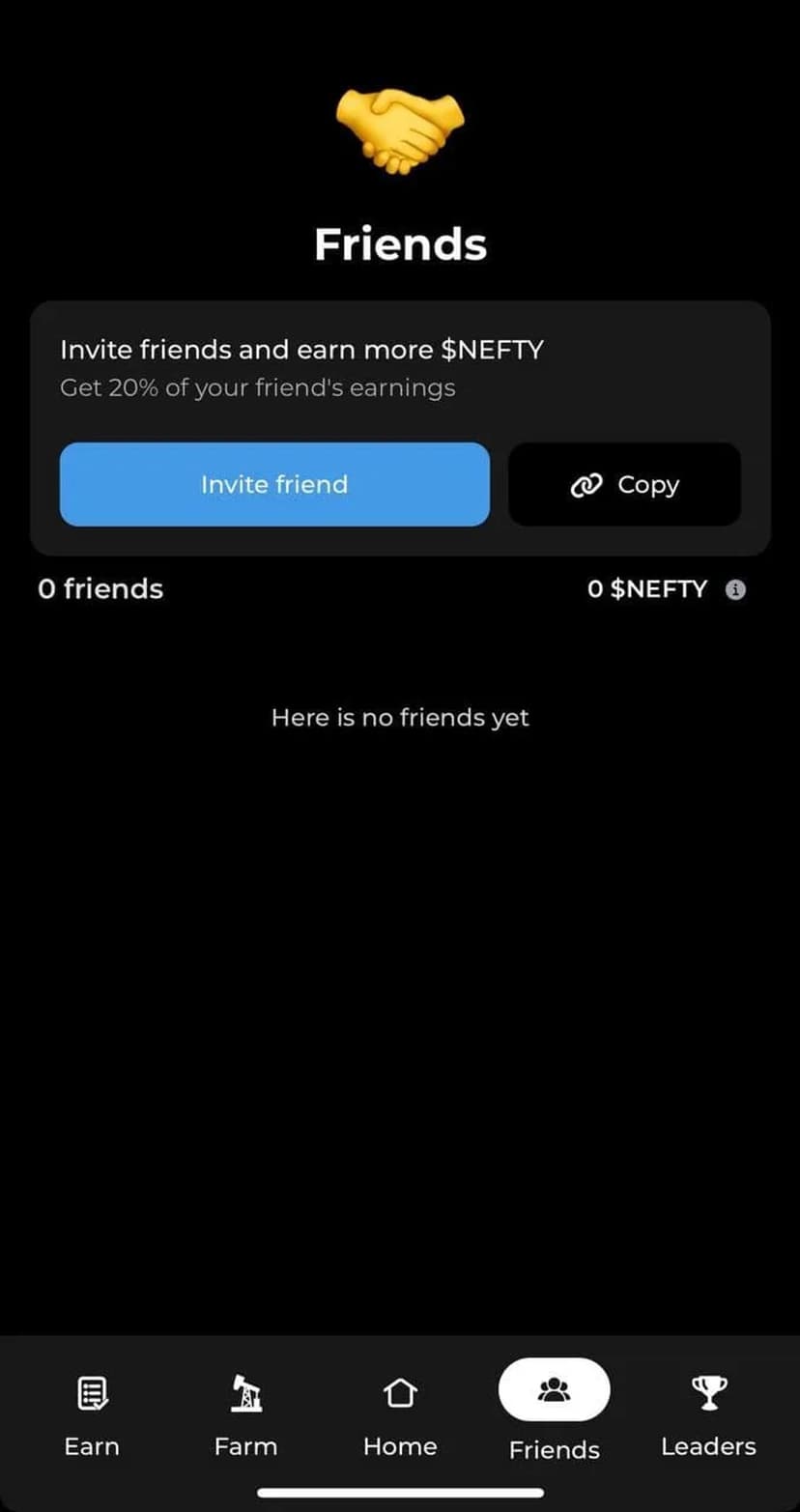Screen dimensions: 800x1512
Task: Go to the Home tab
Action: 400,1413
